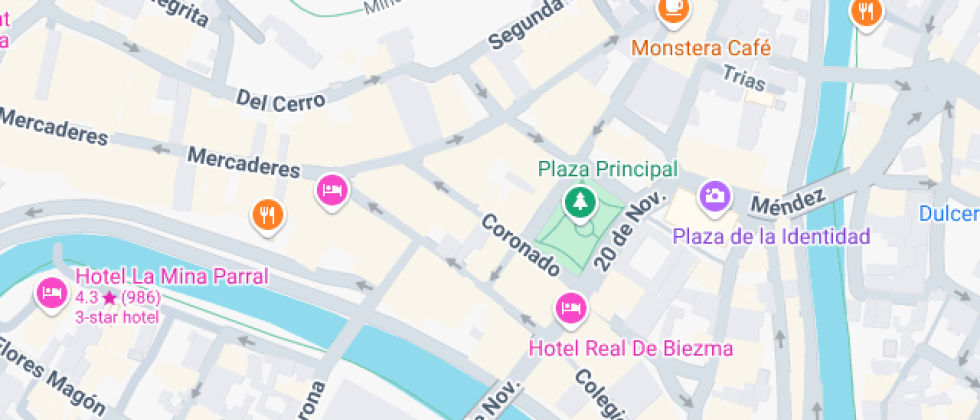
Task: Tap the Plaza de la Identidad camera pin
Action: coord(713,195)
